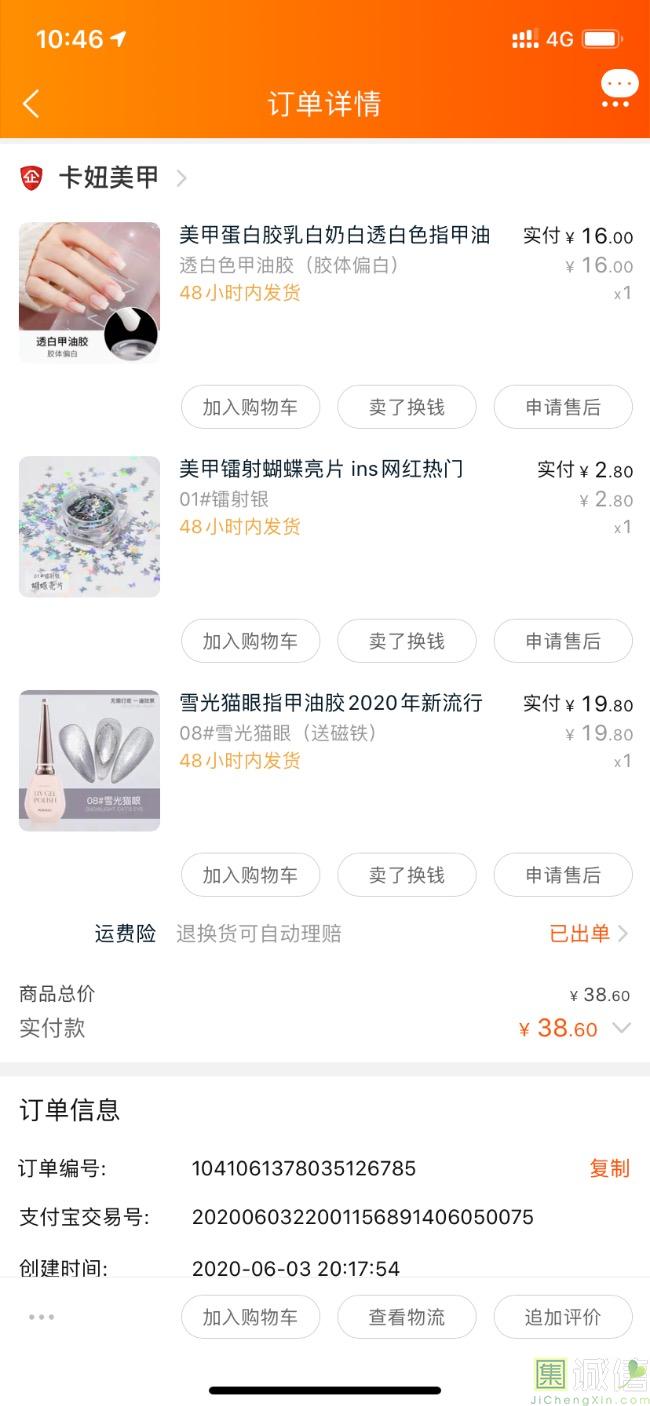
Task: Write a follow-up review via 追加评价
Action: (x=563, y=1317)
